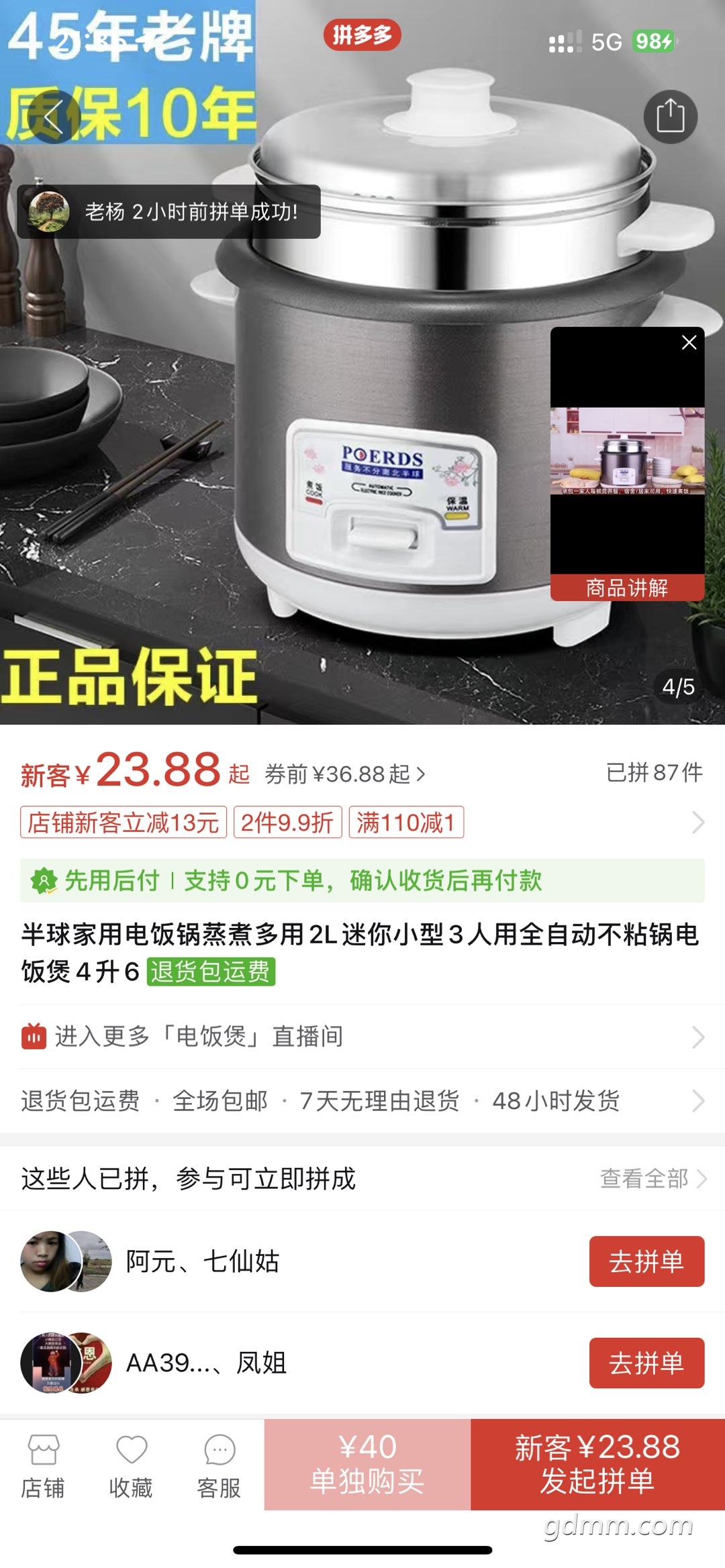Add this item to 收藏 favorites

[x=131, y=1466]
